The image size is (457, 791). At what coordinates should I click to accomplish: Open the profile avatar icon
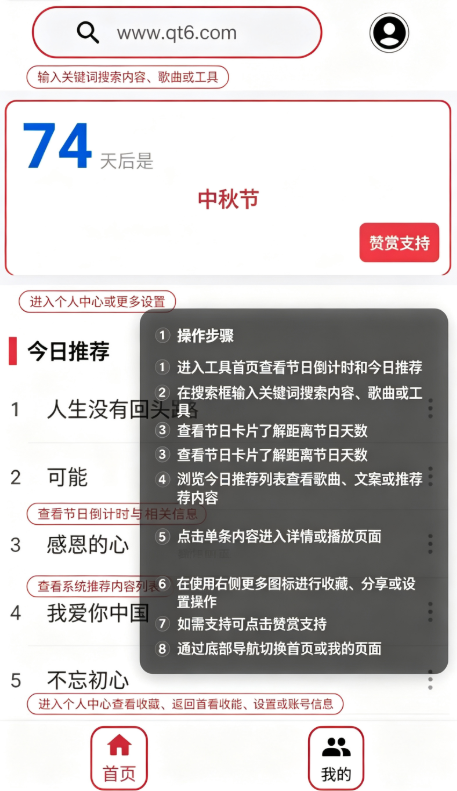click(389, 33)
